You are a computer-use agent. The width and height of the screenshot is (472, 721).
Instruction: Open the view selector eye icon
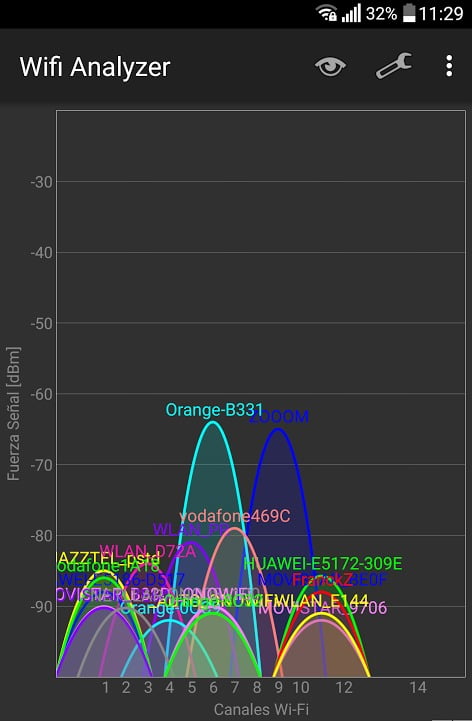(330, 66)
